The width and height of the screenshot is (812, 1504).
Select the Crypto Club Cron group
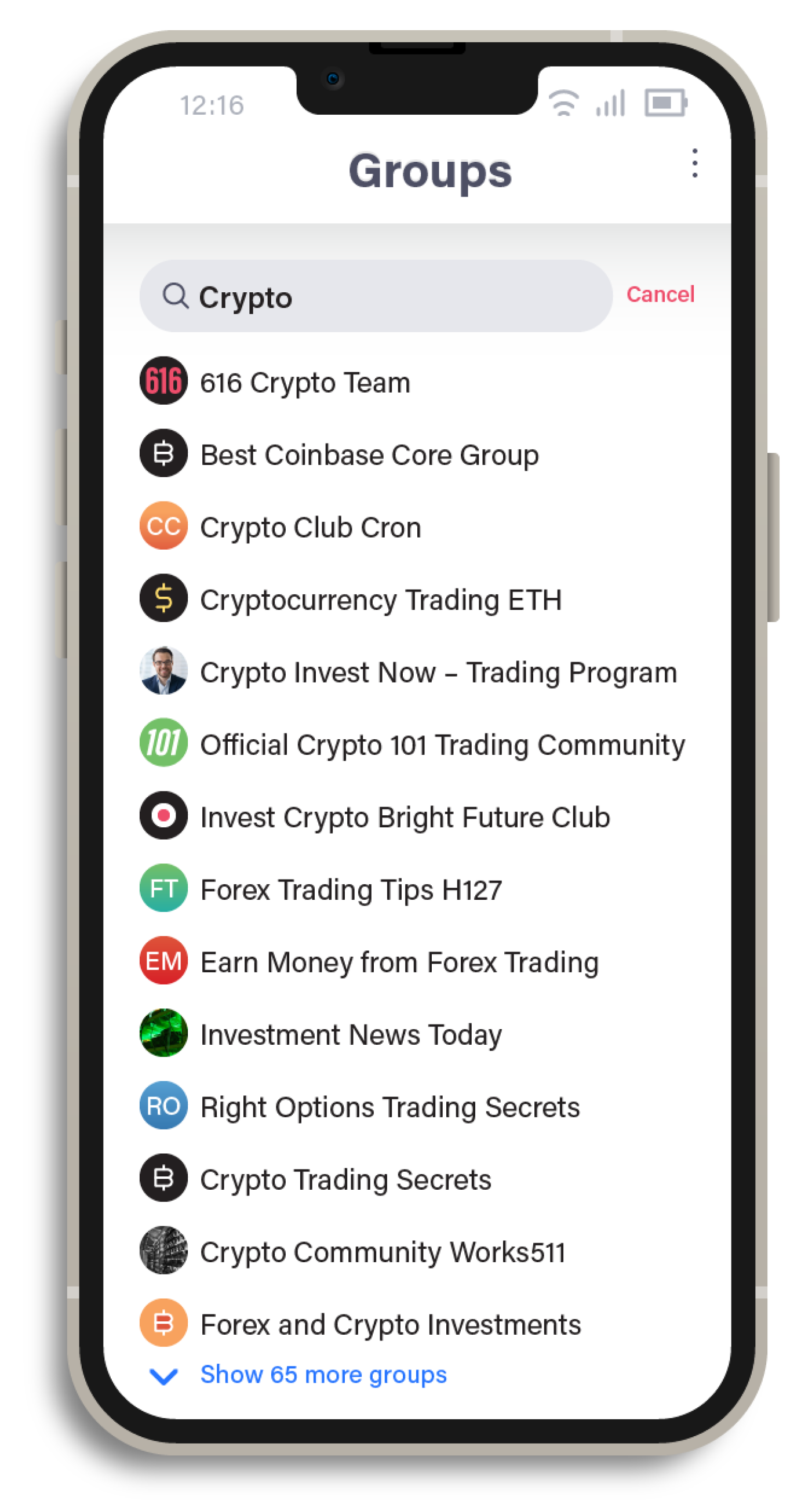[x=310, y=528]
